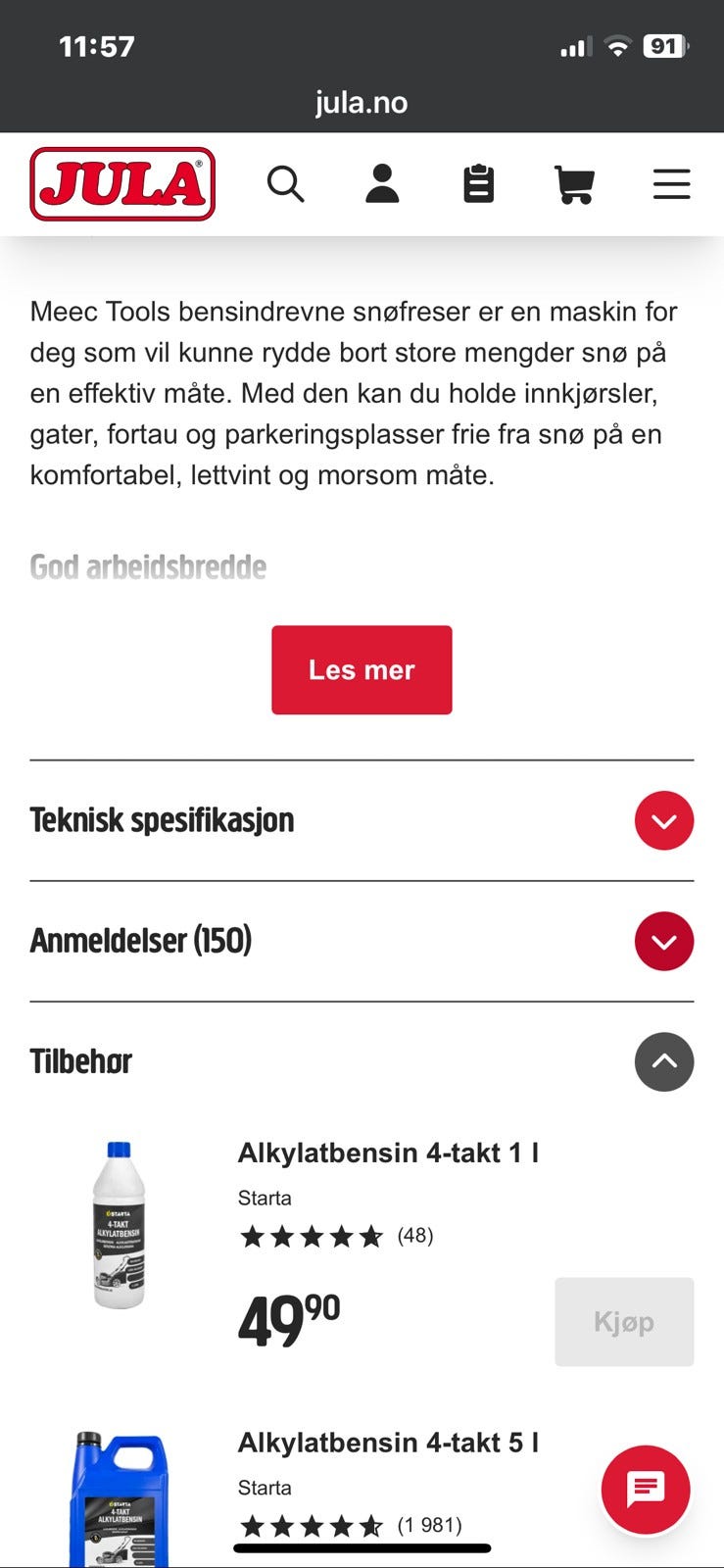Open the search icon
Screen dimensions: 724x1568
(x=286, y=183)
